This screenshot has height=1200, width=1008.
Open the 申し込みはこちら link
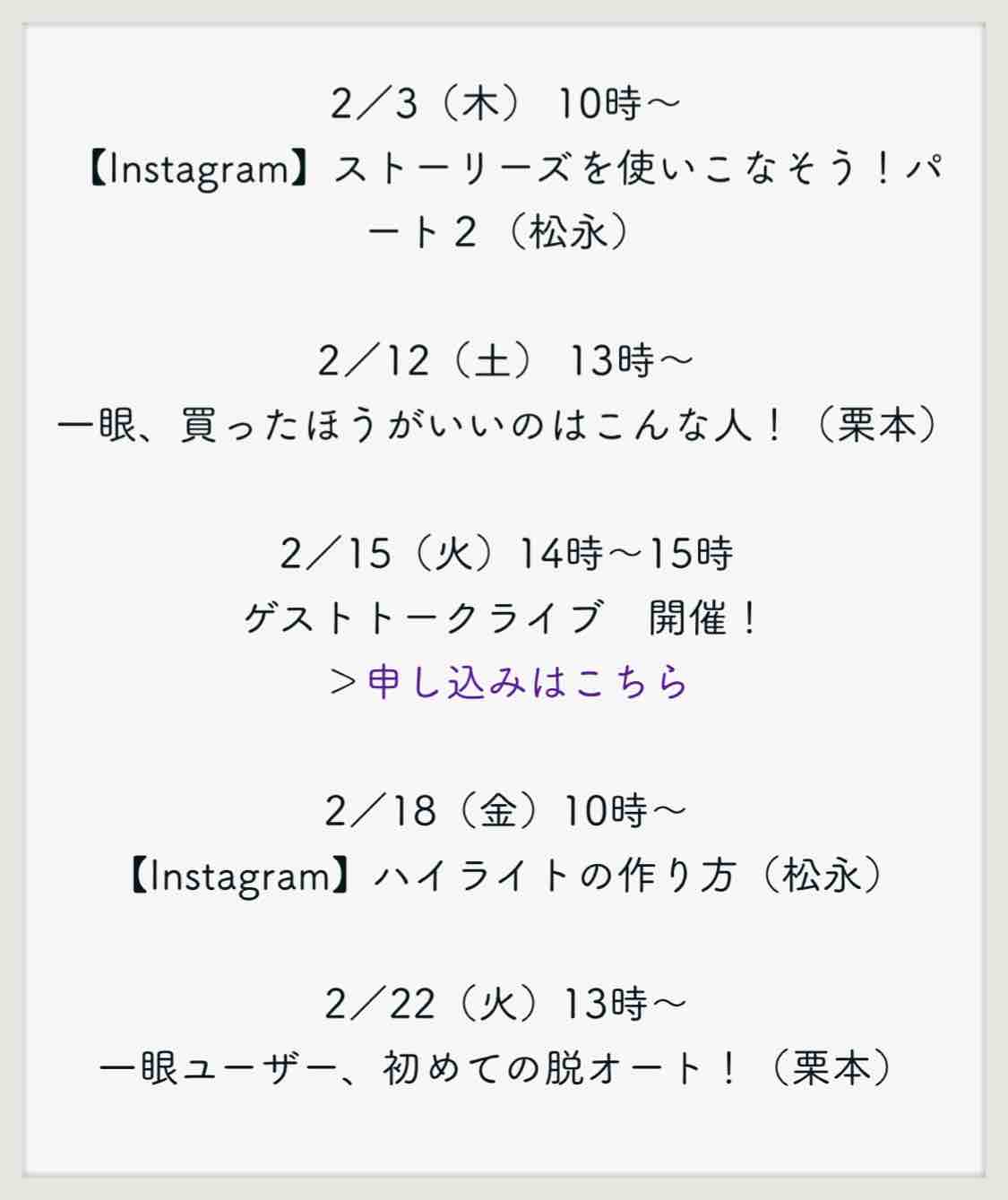click(527, 683)
